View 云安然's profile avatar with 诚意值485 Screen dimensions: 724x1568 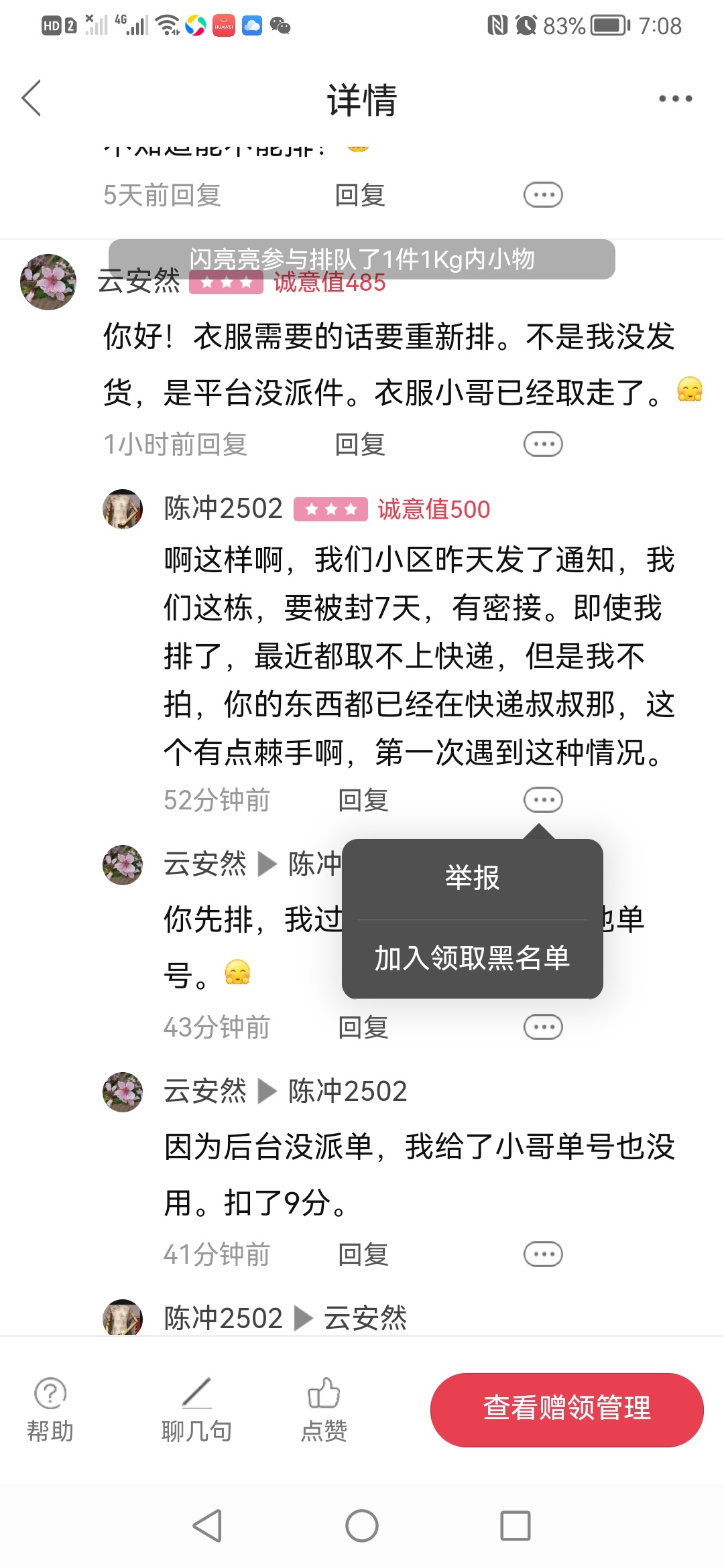pyautogui.click(x=48, y=281)
